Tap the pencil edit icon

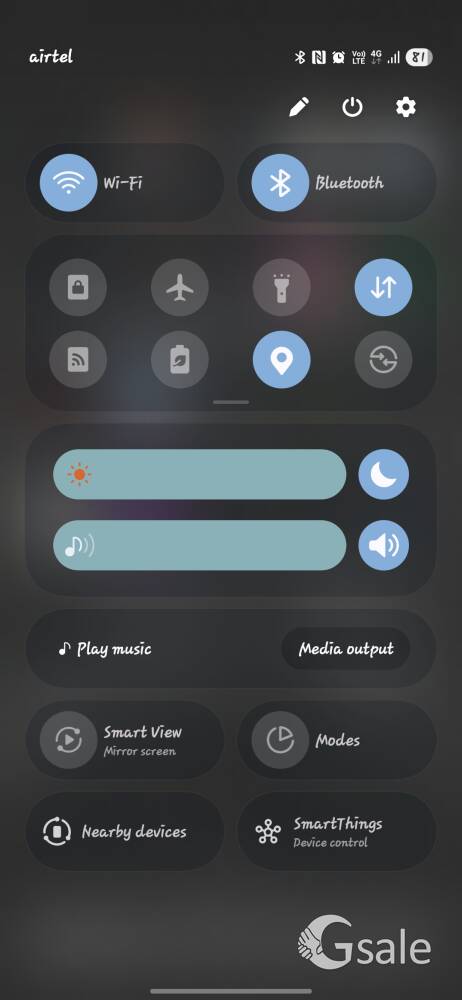pos(299,107)
